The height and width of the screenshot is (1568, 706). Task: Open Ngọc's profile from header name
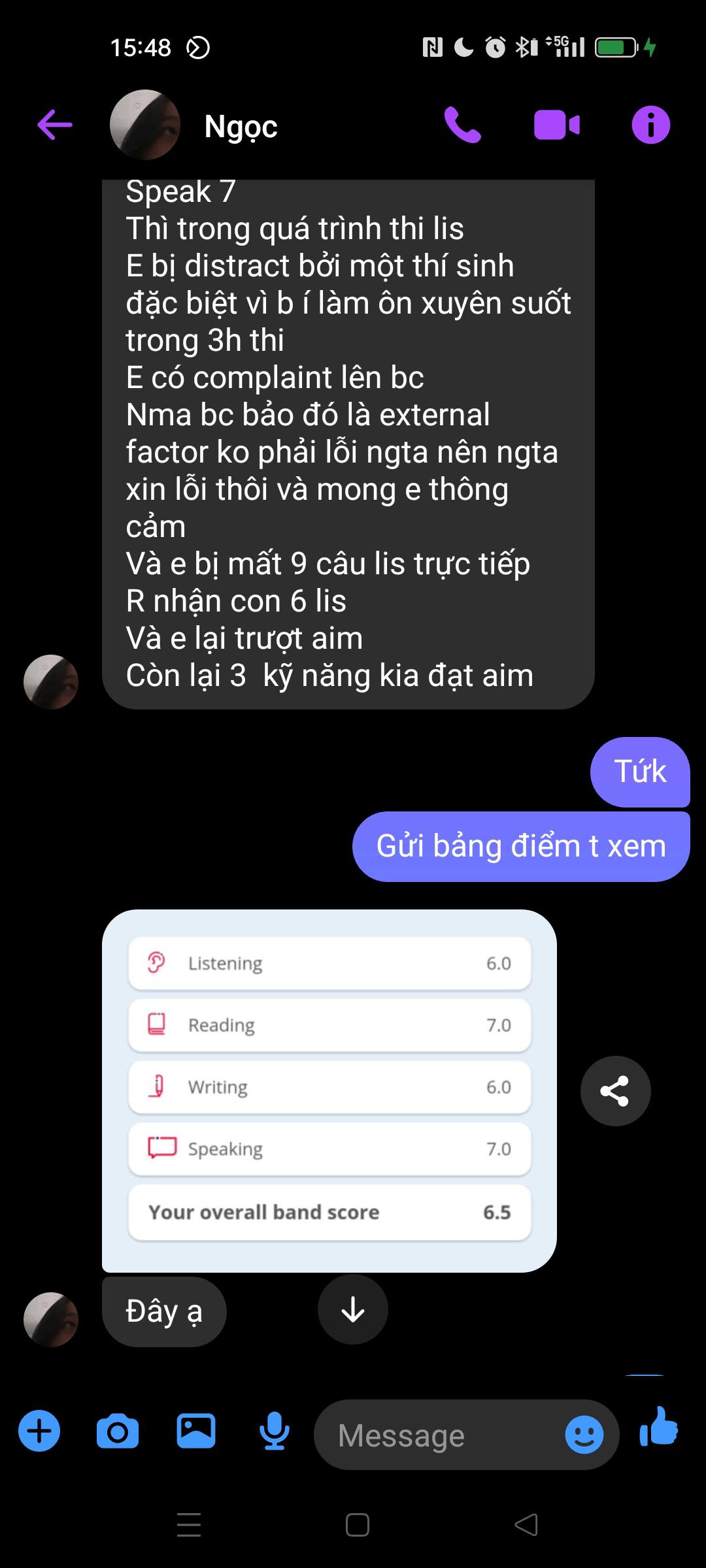tap(241, 126)
